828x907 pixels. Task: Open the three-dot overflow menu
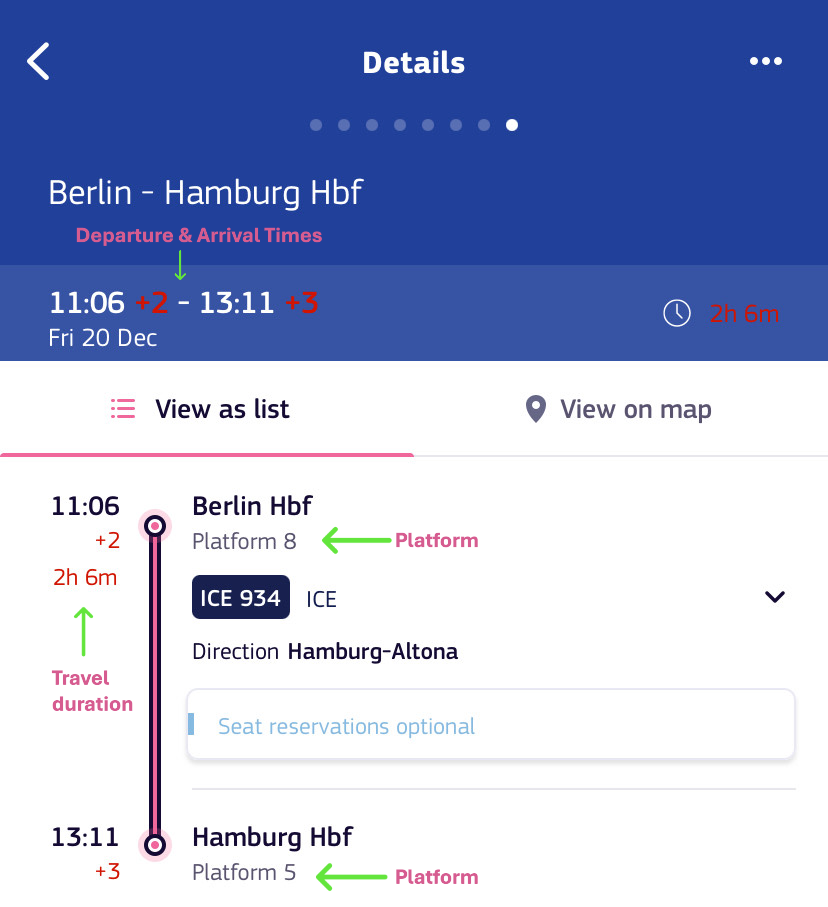(766, 62)
